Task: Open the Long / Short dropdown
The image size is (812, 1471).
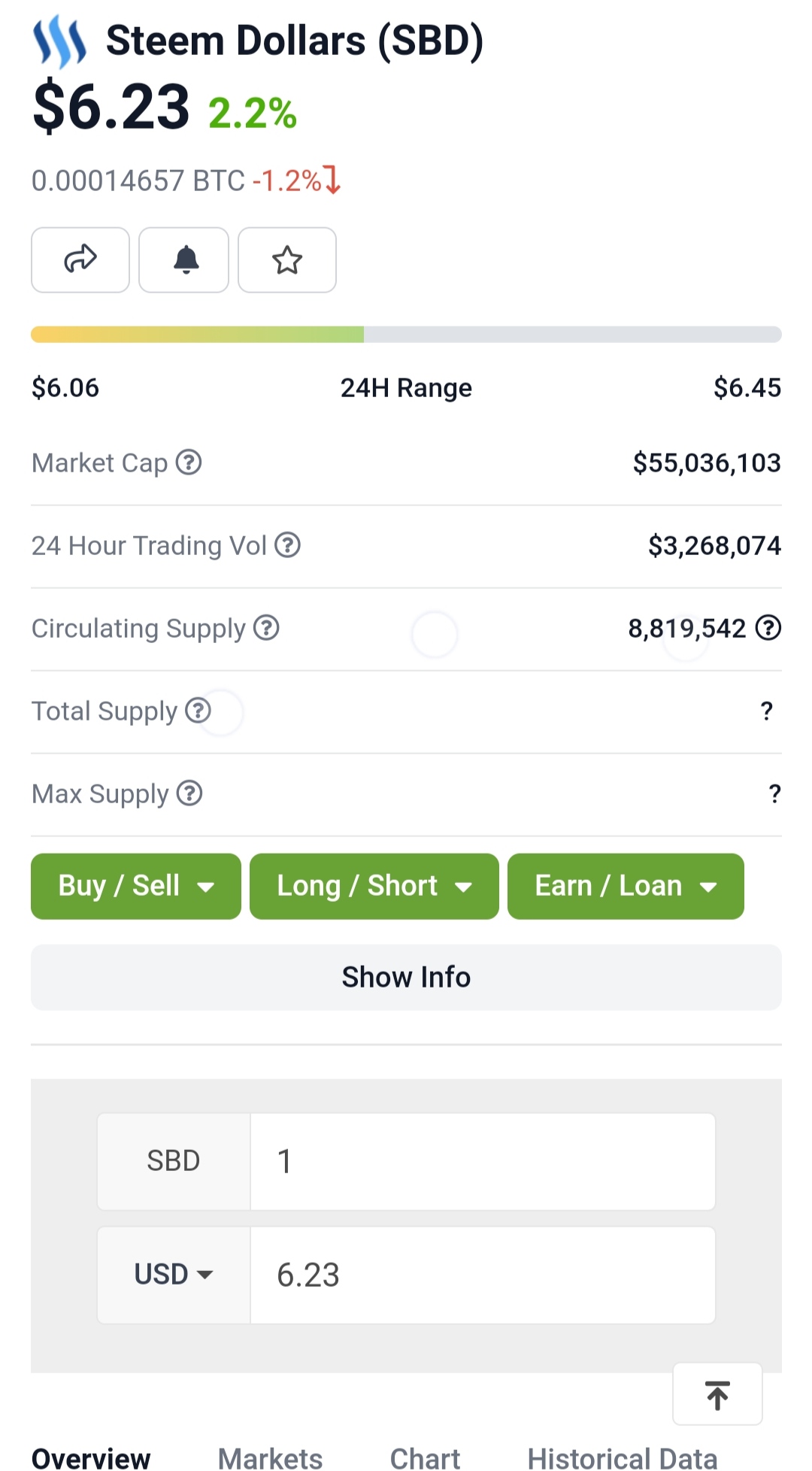Action: coord(374,886)
